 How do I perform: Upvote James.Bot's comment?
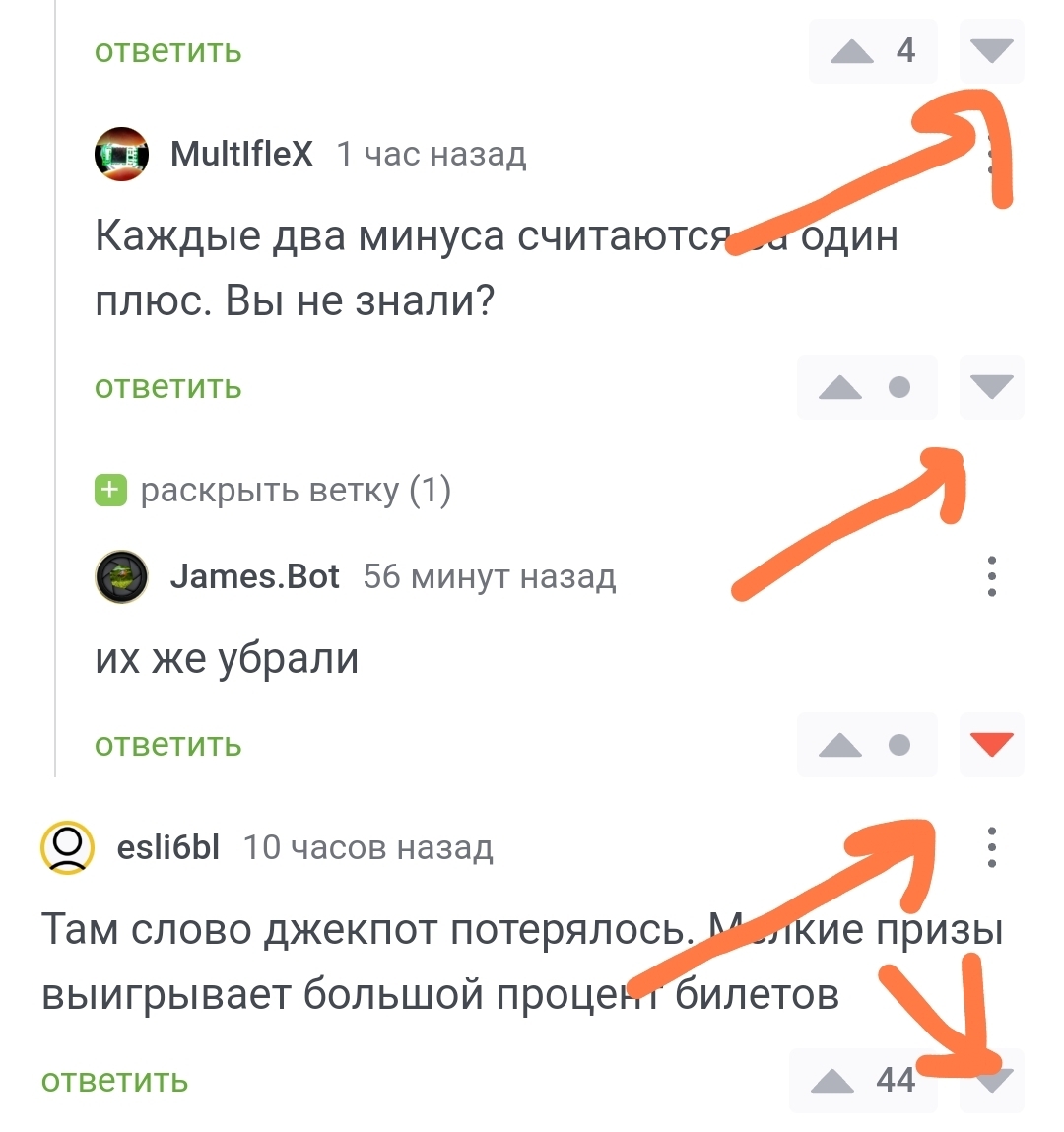pyautogui.click(x=840, y=745)
